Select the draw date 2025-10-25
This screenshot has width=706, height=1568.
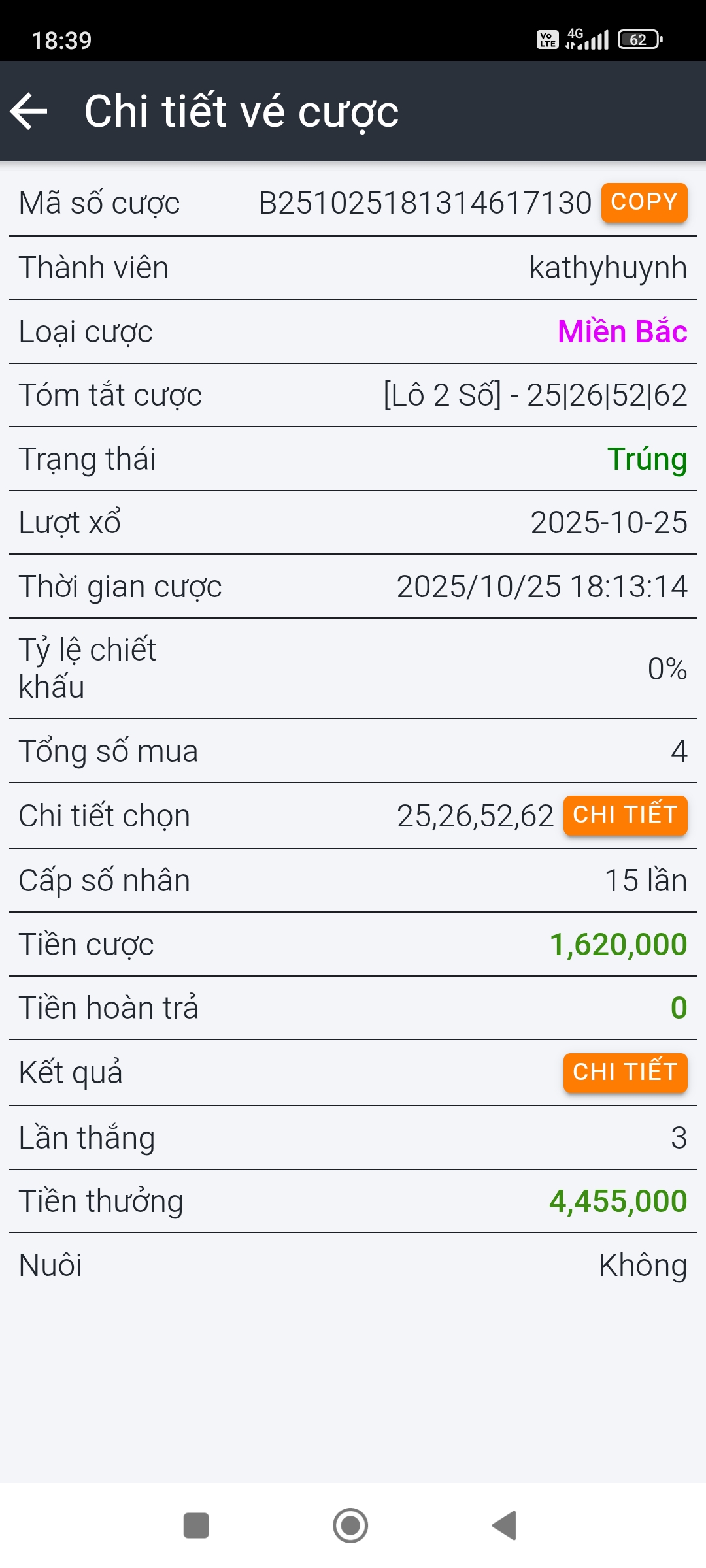(608, 523)
